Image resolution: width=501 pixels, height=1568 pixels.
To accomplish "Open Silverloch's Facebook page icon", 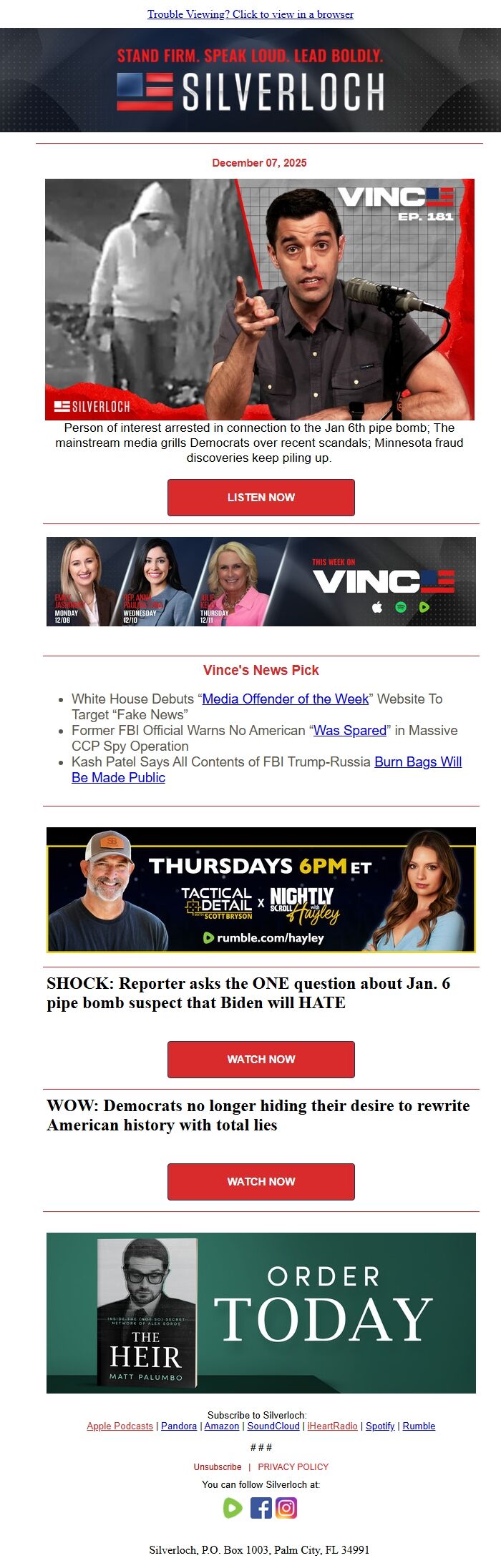I will (261, 1508).
